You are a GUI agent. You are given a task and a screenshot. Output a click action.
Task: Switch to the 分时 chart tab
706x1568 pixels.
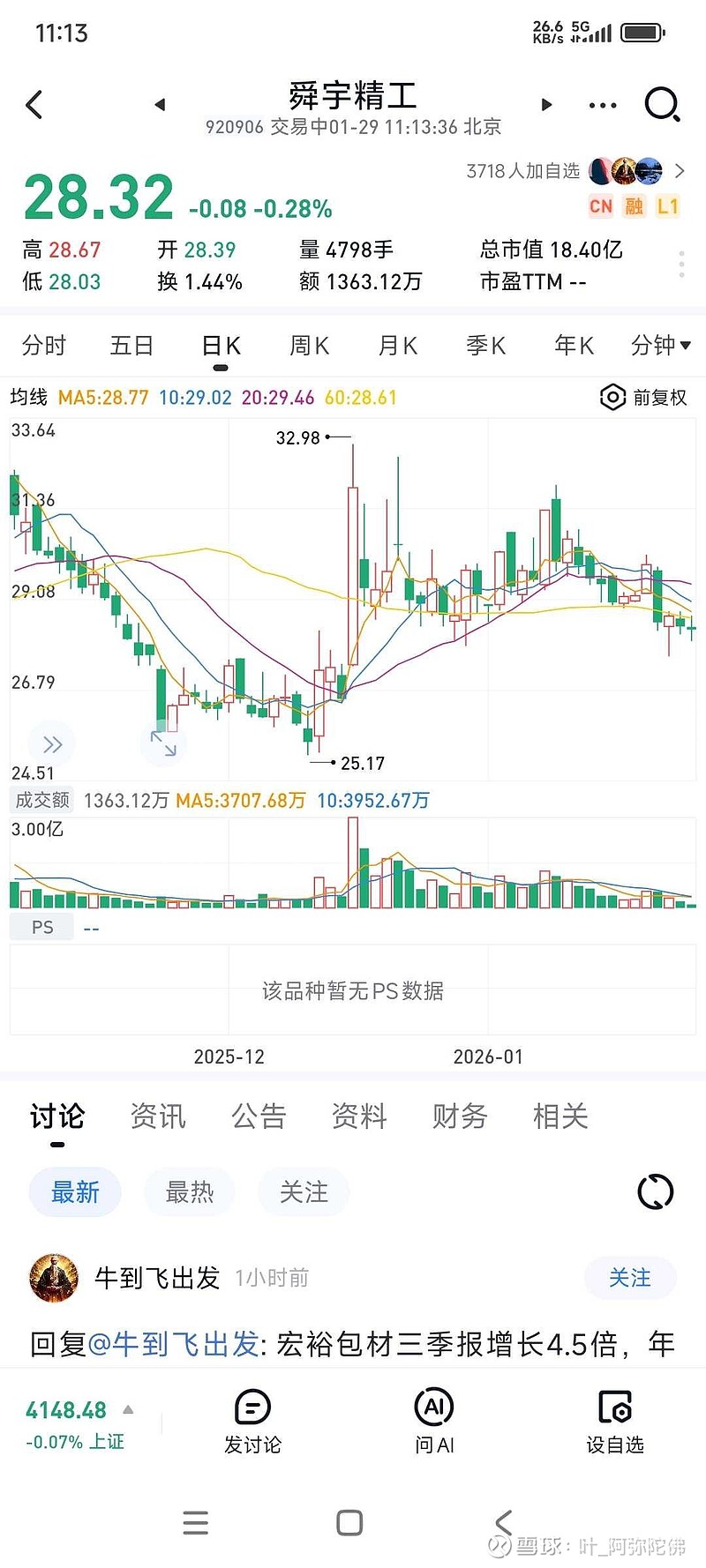44,346
